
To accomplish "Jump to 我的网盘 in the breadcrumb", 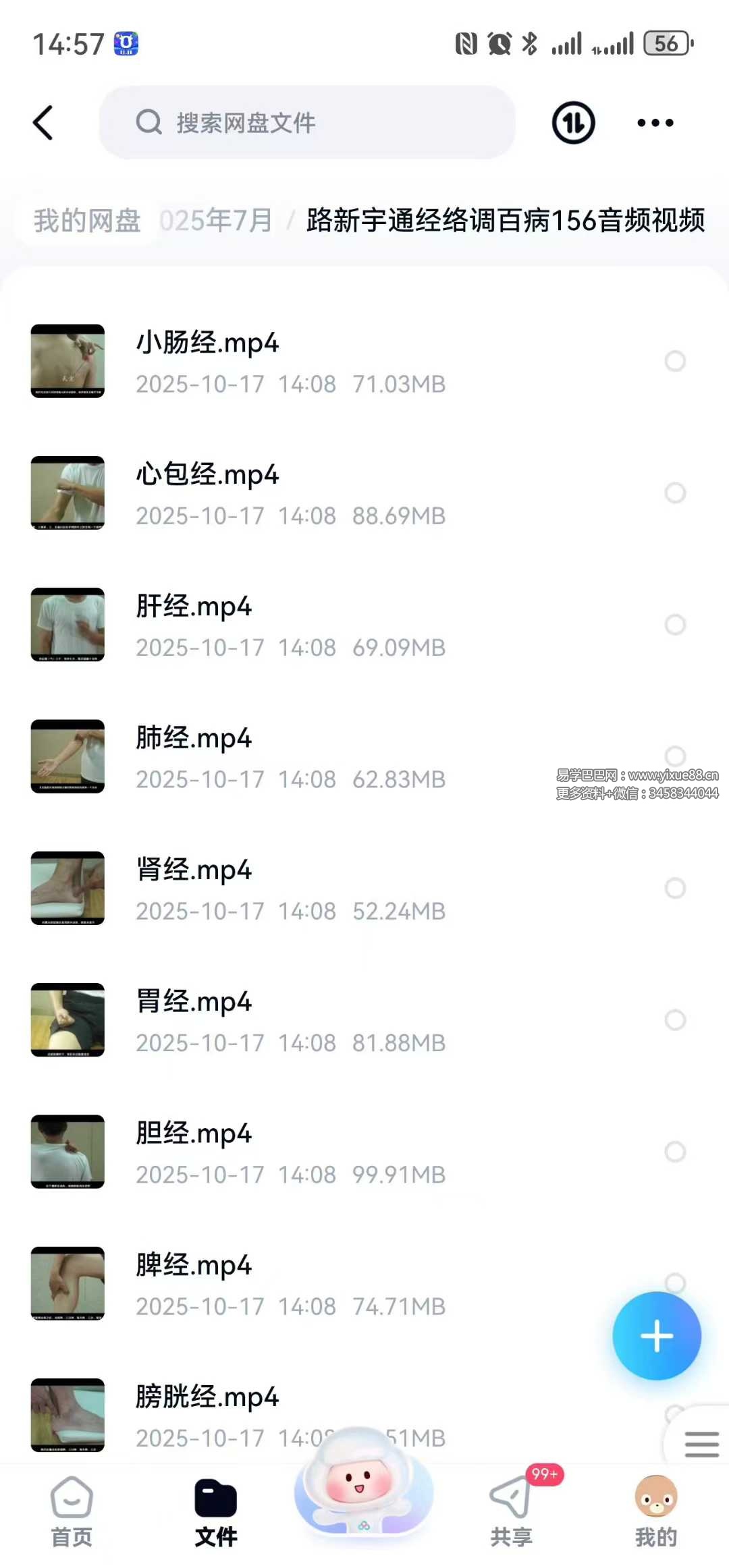I will pos(87,221).
